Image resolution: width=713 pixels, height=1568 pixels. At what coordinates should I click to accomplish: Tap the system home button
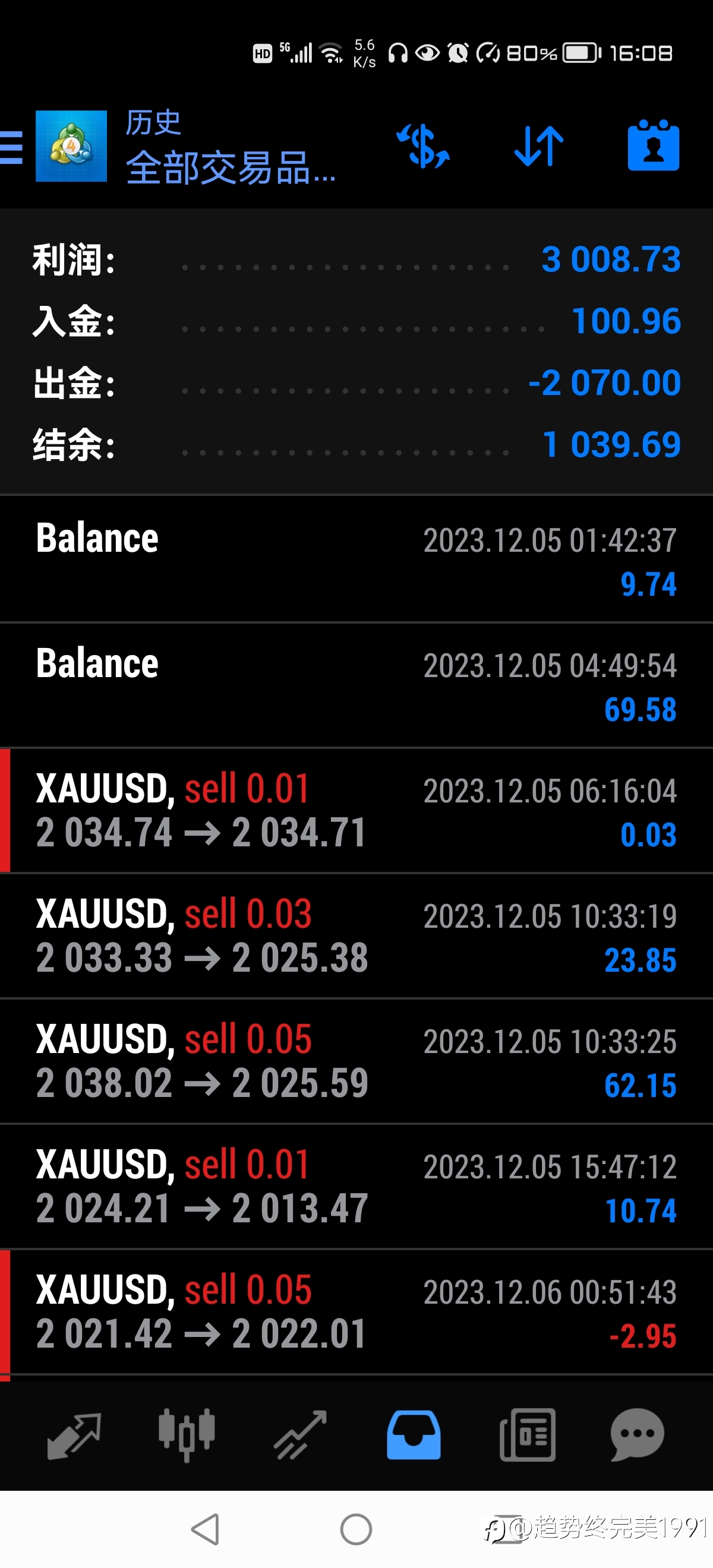[x=356, y=1529]
